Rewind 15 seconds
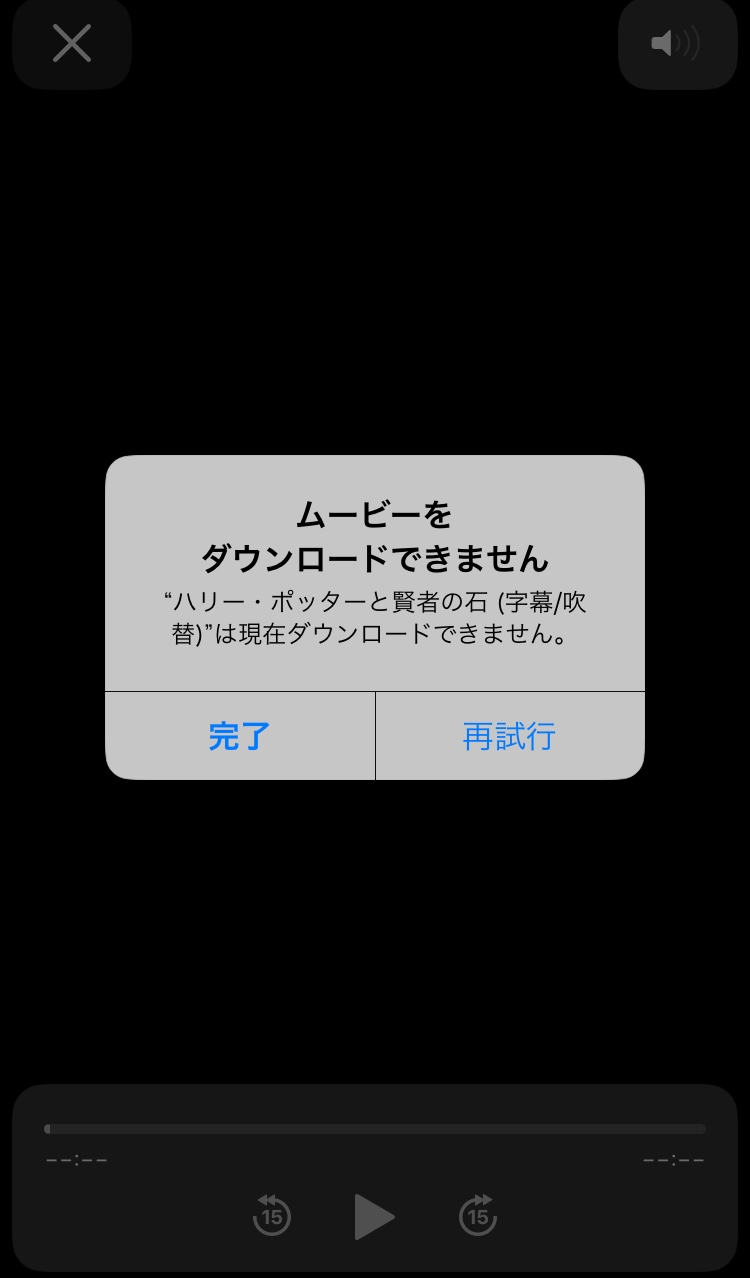750x1278 pixels. coord(271,1216)
